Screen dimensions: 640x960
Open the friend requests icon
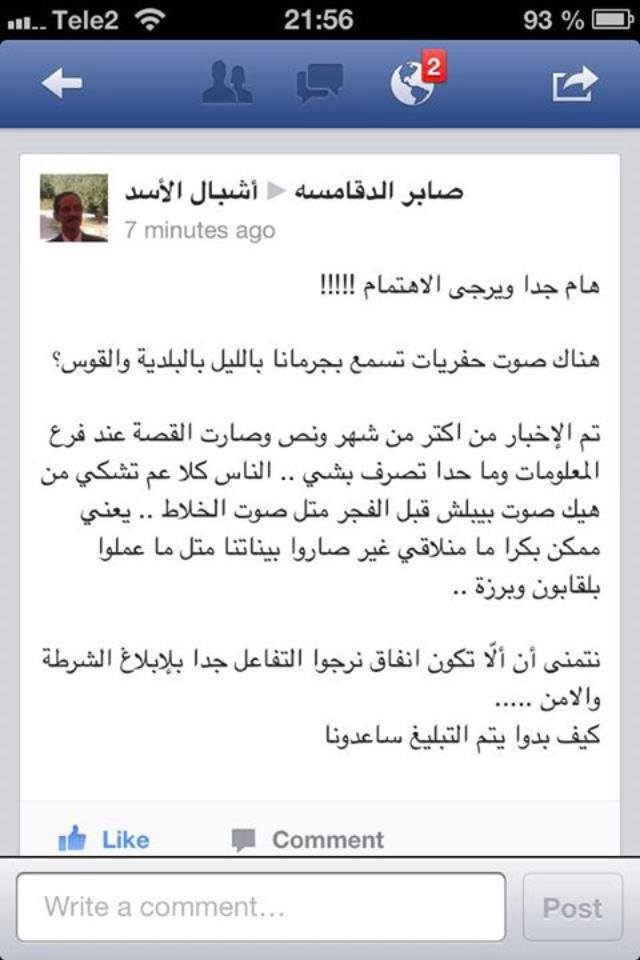227,84
